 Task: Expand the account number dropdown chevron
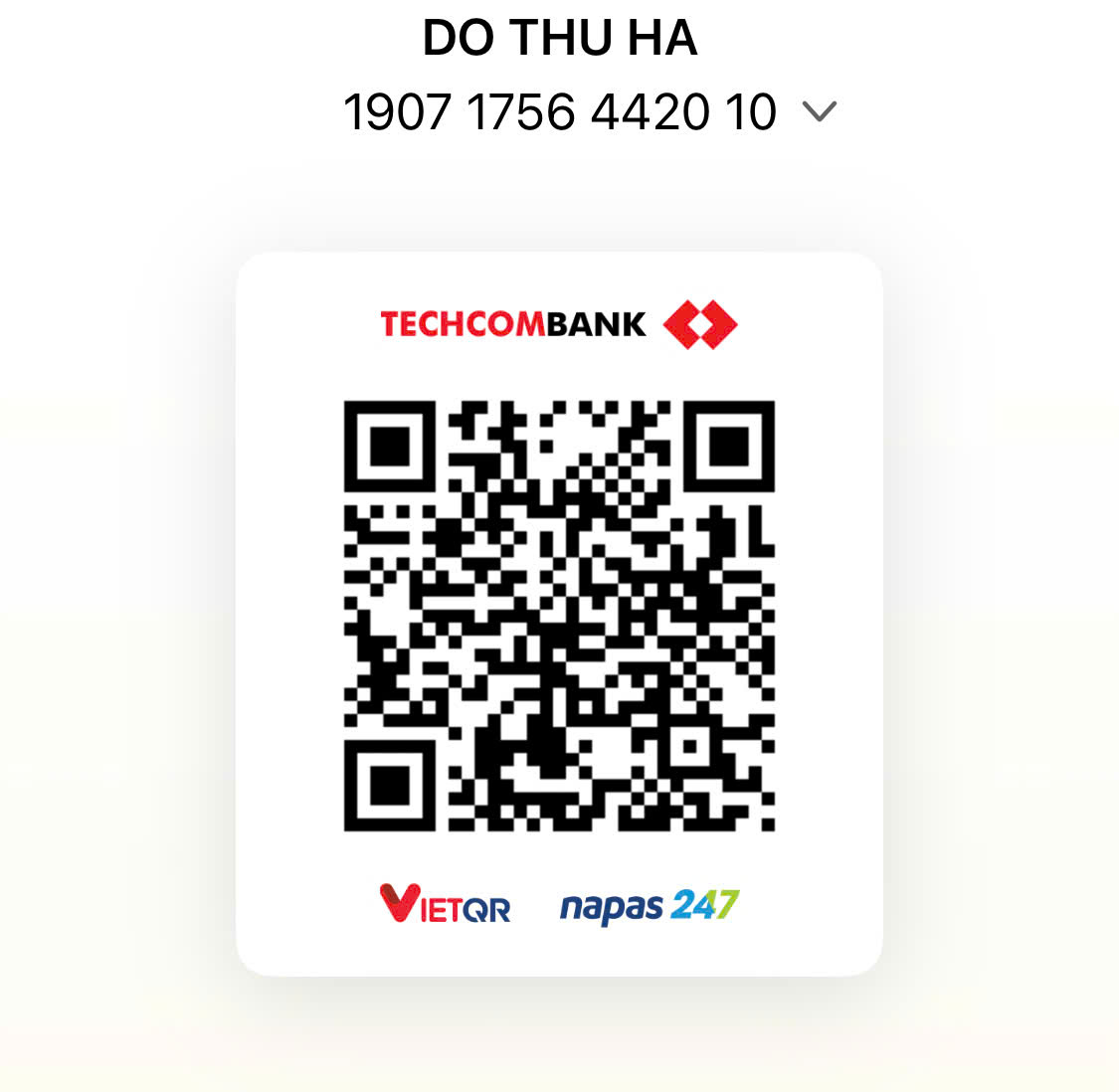[819, 111]
